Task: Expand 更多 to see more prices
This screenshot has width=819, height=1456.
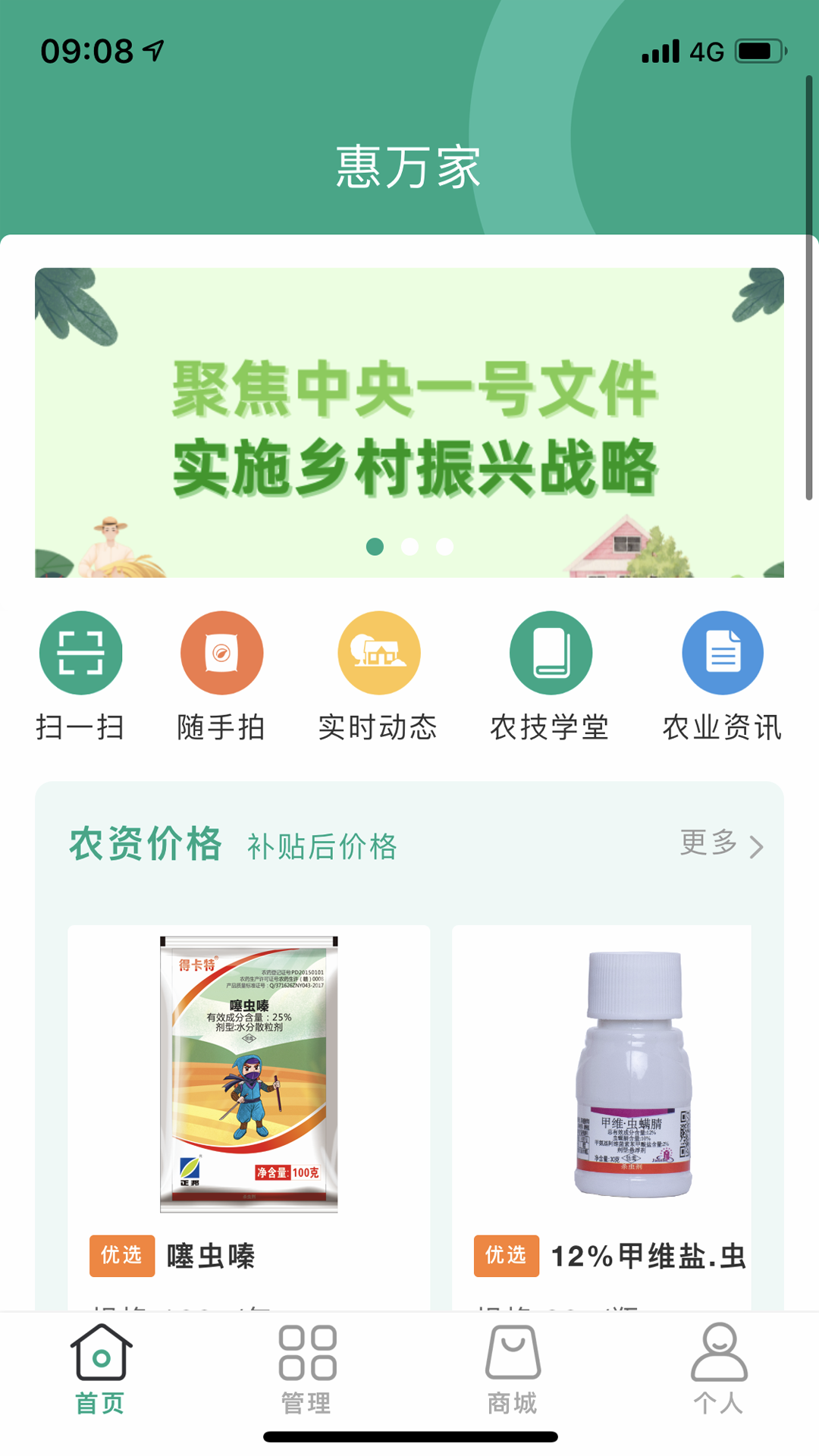Action: (720, 843)
